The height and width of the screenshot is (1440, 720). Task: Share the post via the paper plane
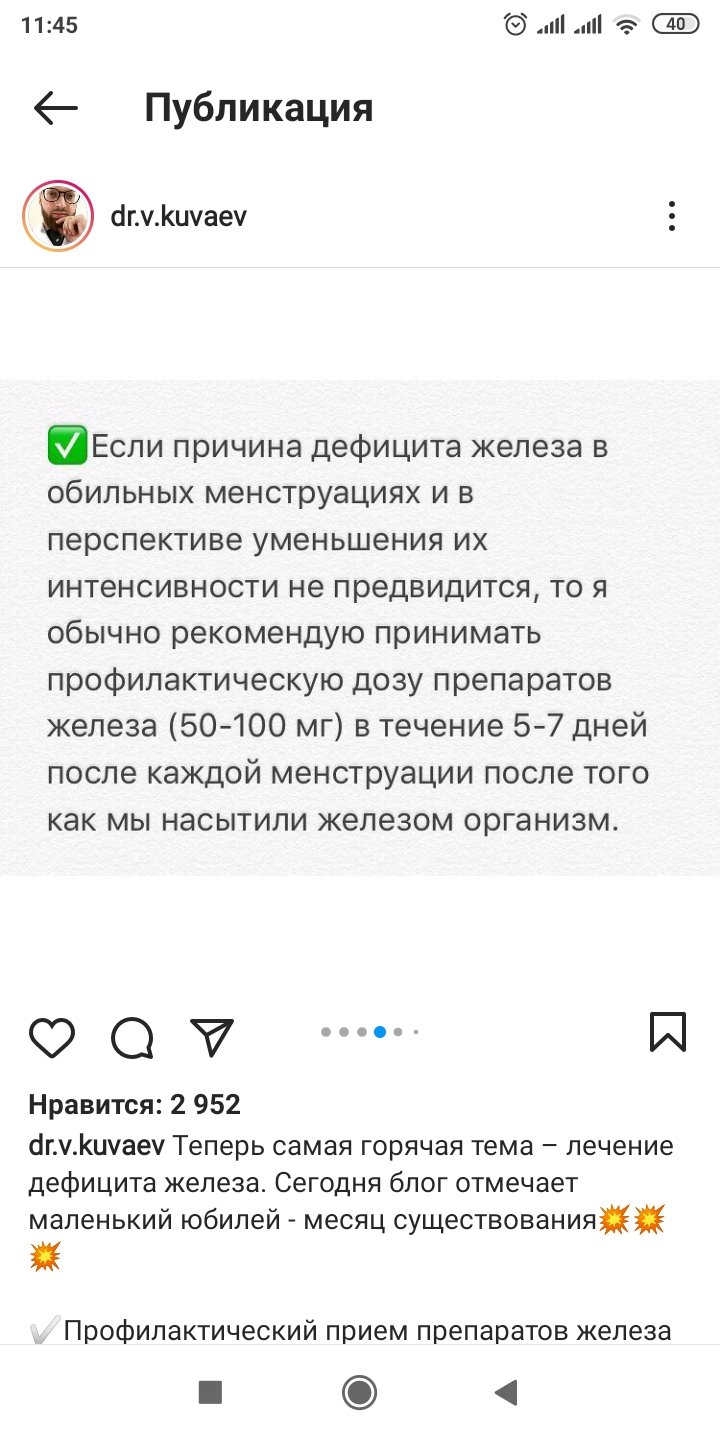[x=212, y=1037]
